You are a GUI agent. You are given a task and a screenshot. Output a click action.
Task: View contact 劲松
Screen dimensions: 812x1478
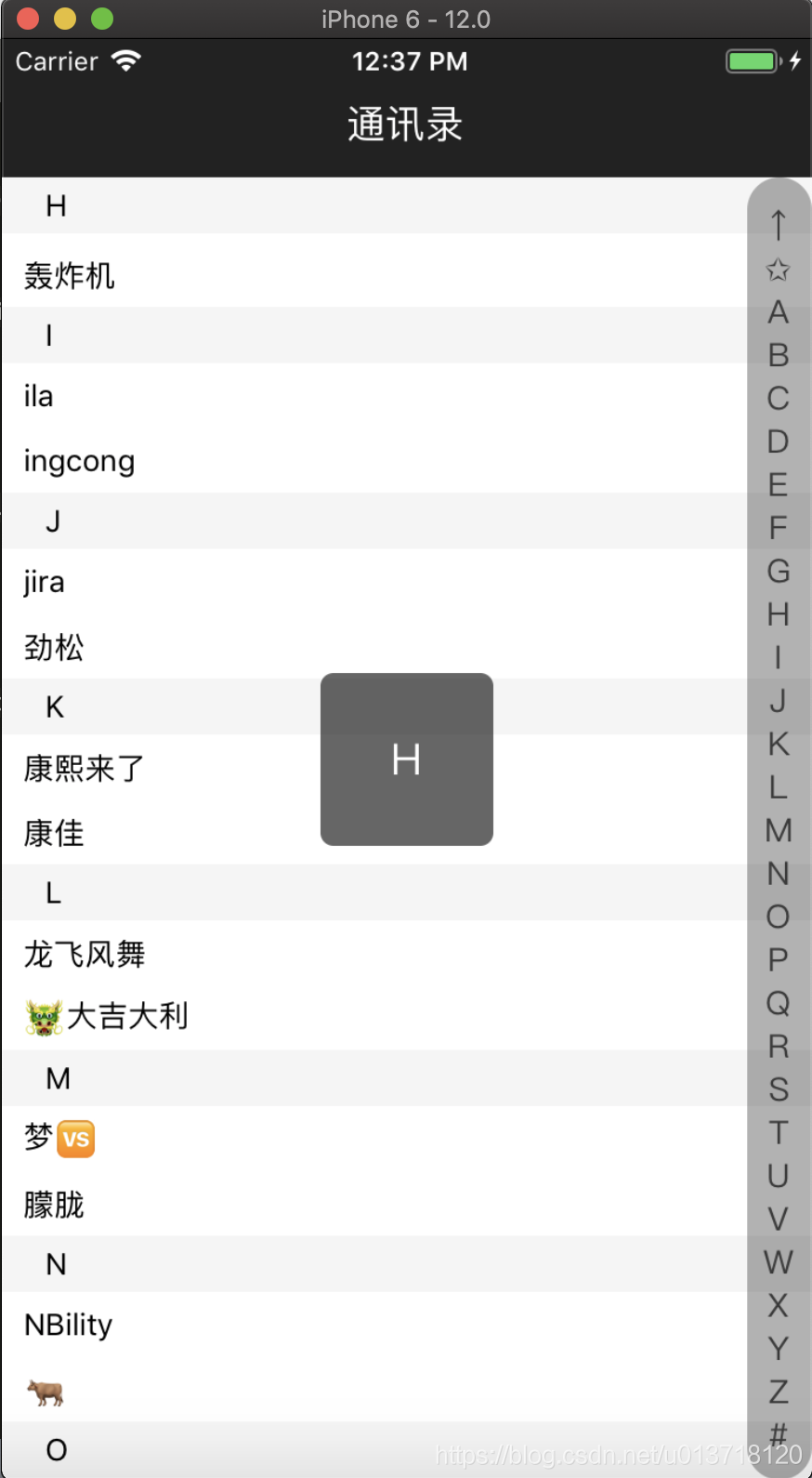[x=373, y=647]
